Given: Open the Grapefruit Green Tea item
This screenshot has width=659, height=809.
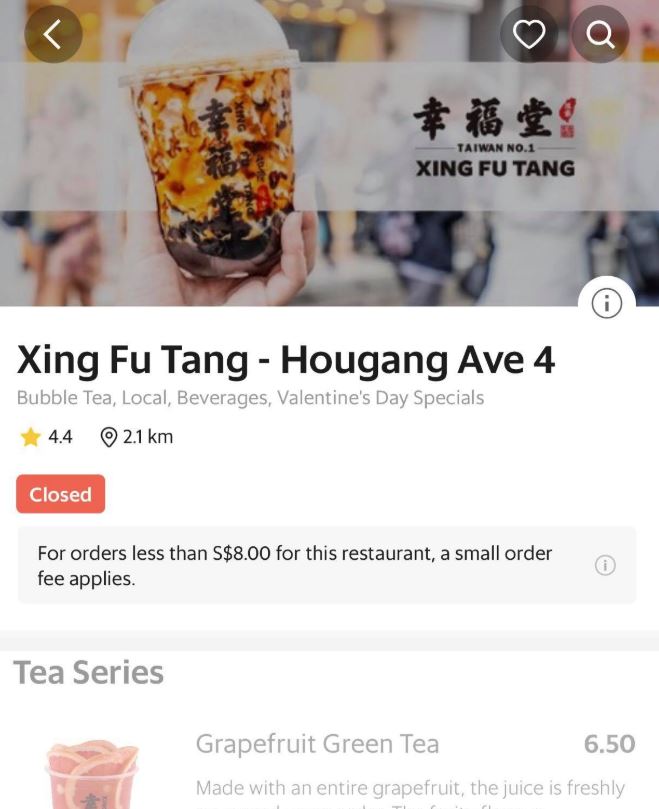Looking at the screenshot, I should (317, 745).
